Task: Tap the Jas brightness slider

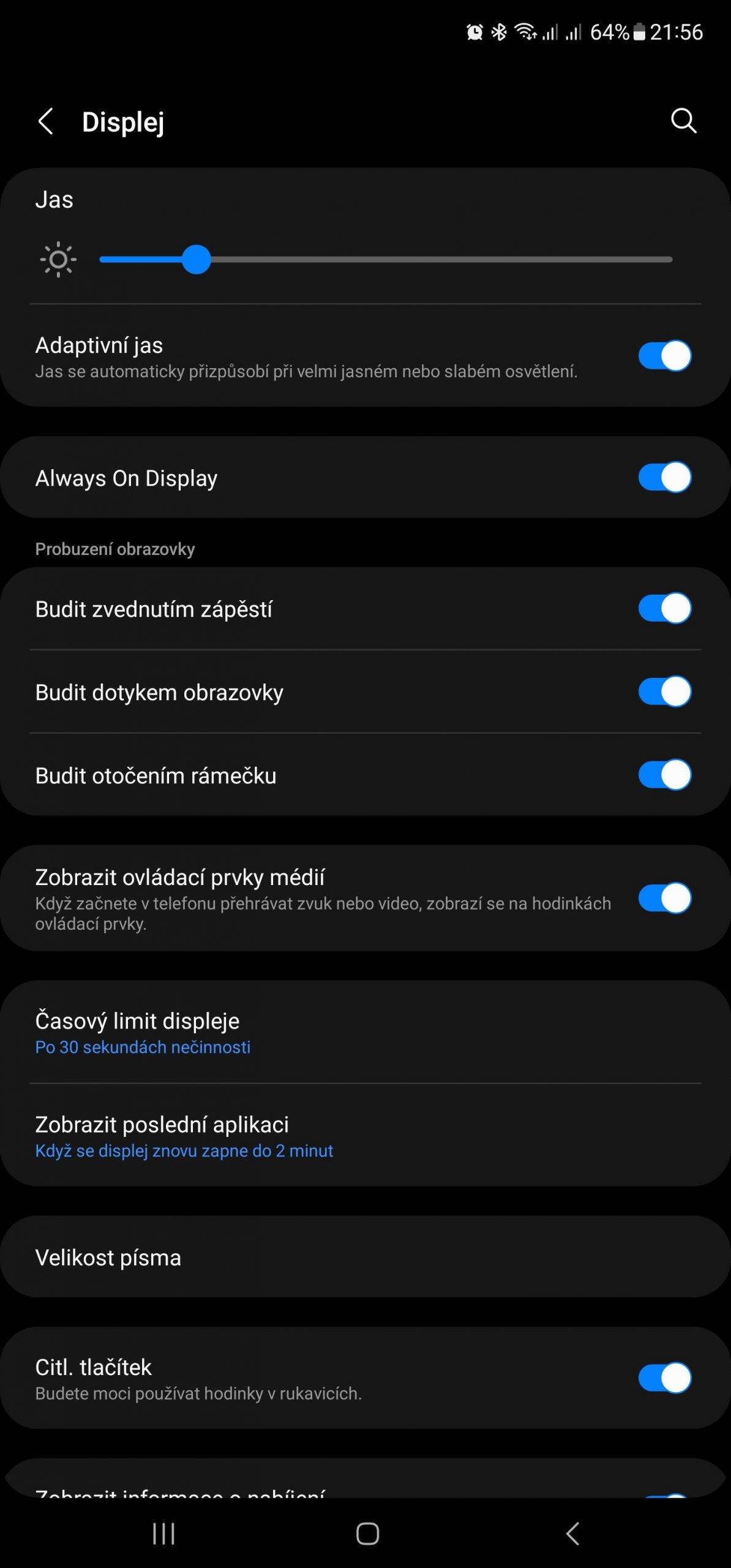Action: 386,260
